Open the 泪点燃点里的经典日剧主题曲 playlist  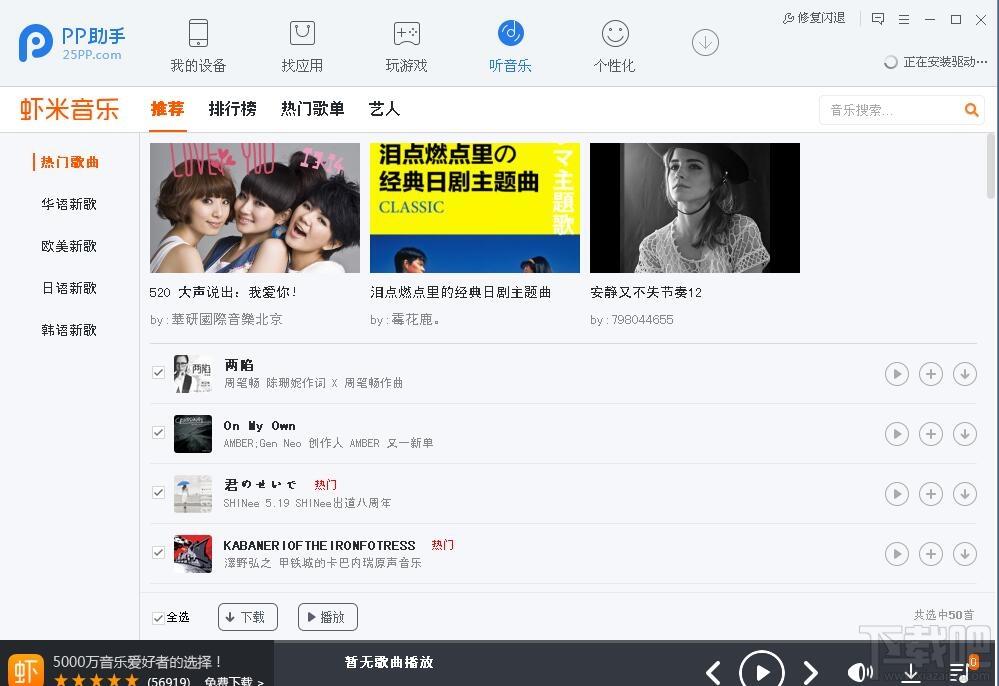point(475,208)
